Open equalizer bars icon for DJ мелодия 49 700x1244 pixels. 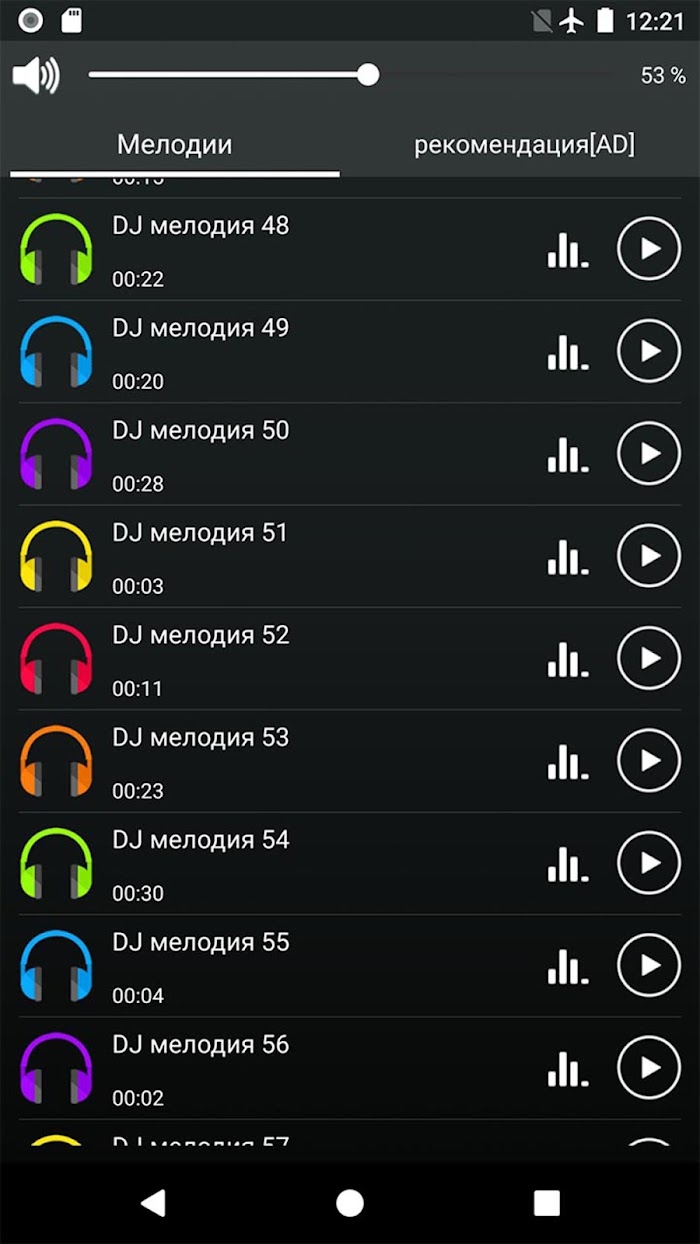567,351
